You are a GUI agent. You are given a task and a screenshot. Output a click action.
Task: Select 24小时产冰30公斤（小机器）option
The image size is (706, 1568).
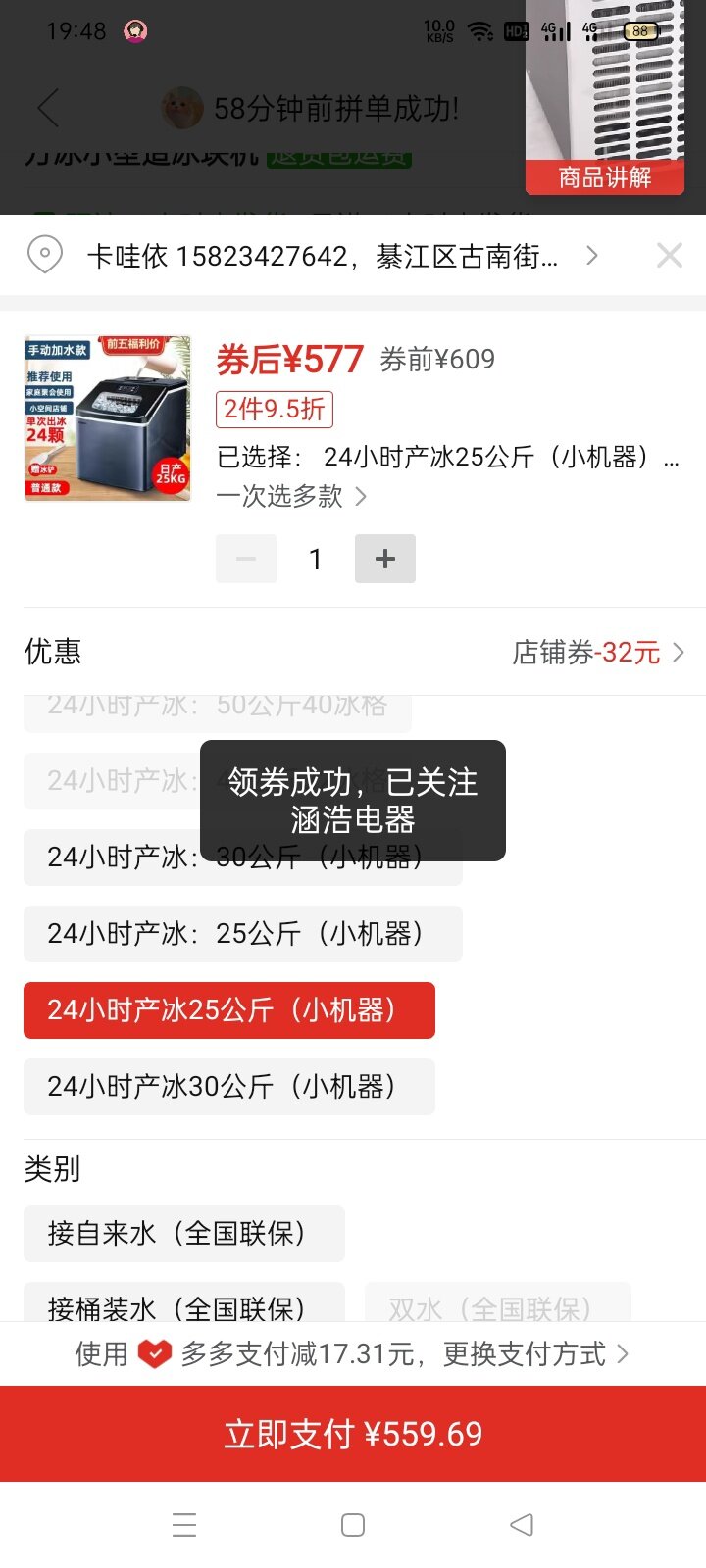[x=228, y=1087]
